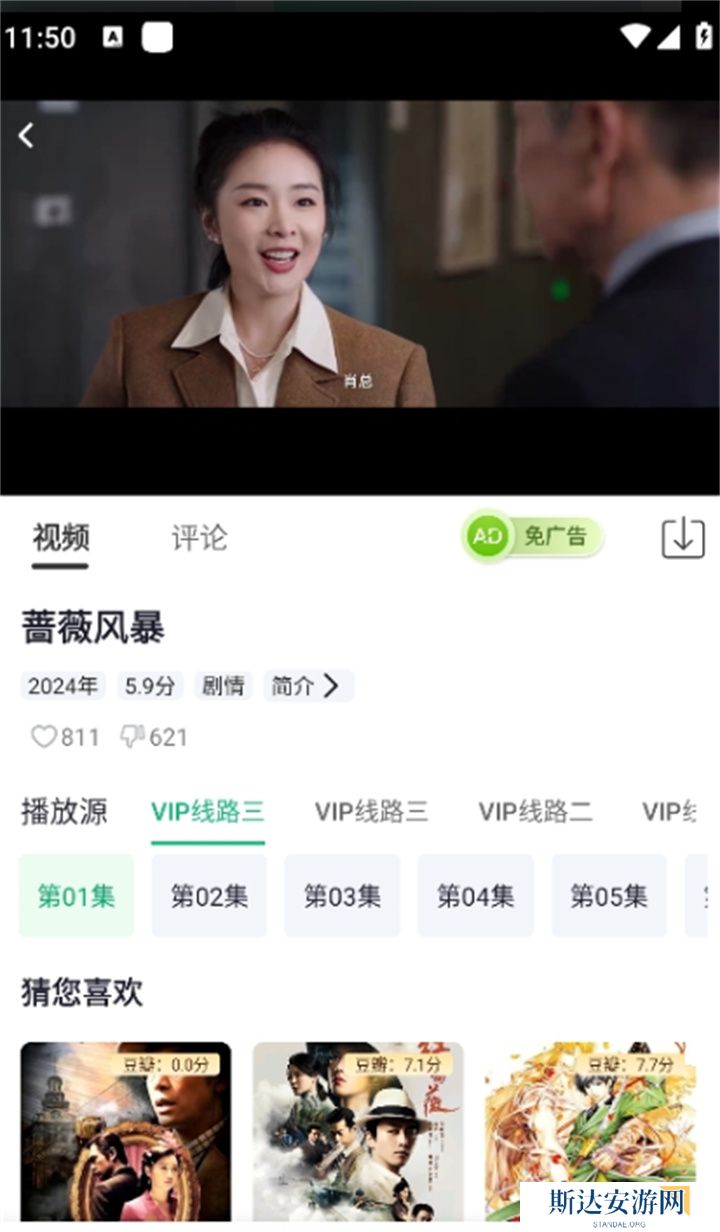Switch to the 评论 tab
This screenshot has height=1232, width=720.
pyautogui.click(x=199, y=538)
